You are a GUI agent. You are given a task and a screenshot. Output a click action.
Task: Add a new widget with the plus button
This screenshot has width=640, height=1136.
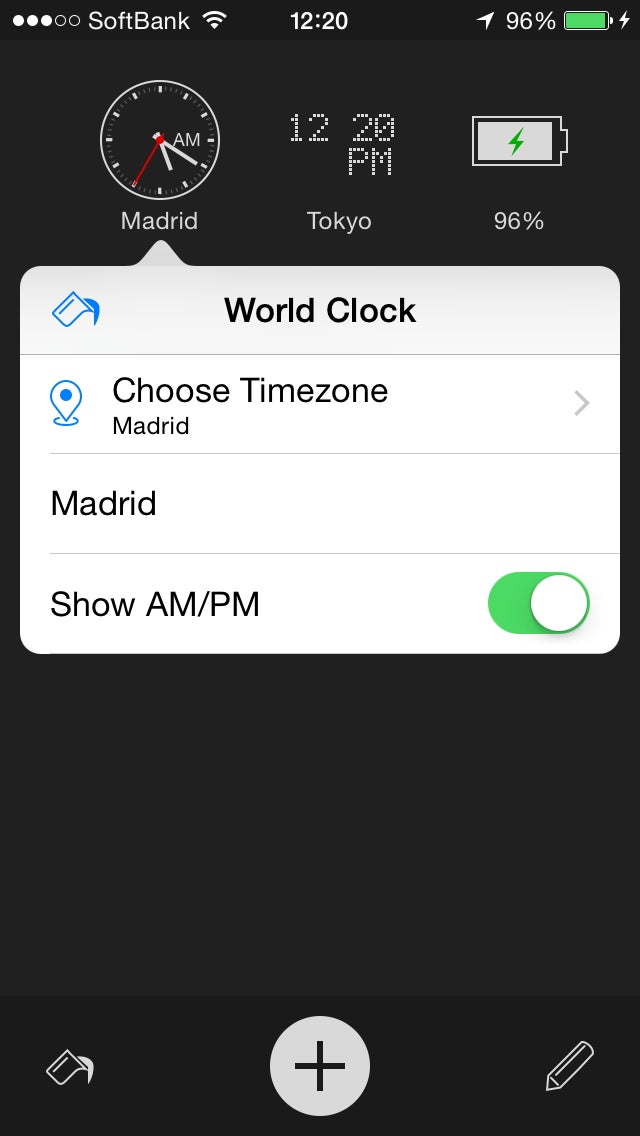pos(320,1066)
